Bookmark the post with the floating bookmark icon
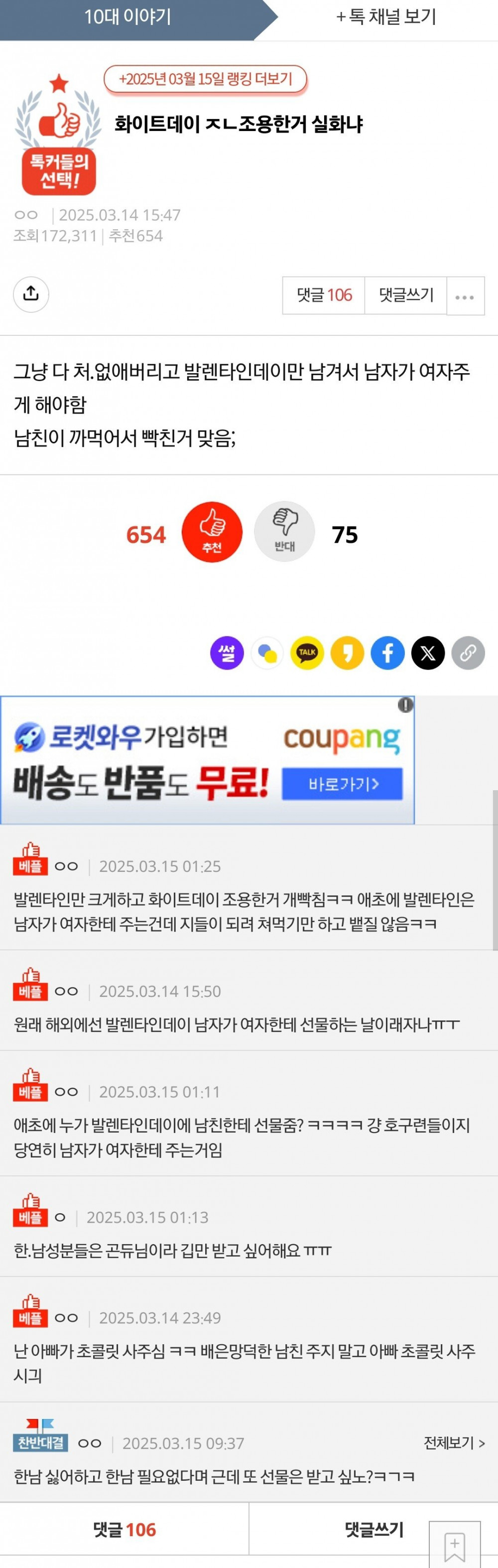498x1568 pixels. click(454, 1545)
